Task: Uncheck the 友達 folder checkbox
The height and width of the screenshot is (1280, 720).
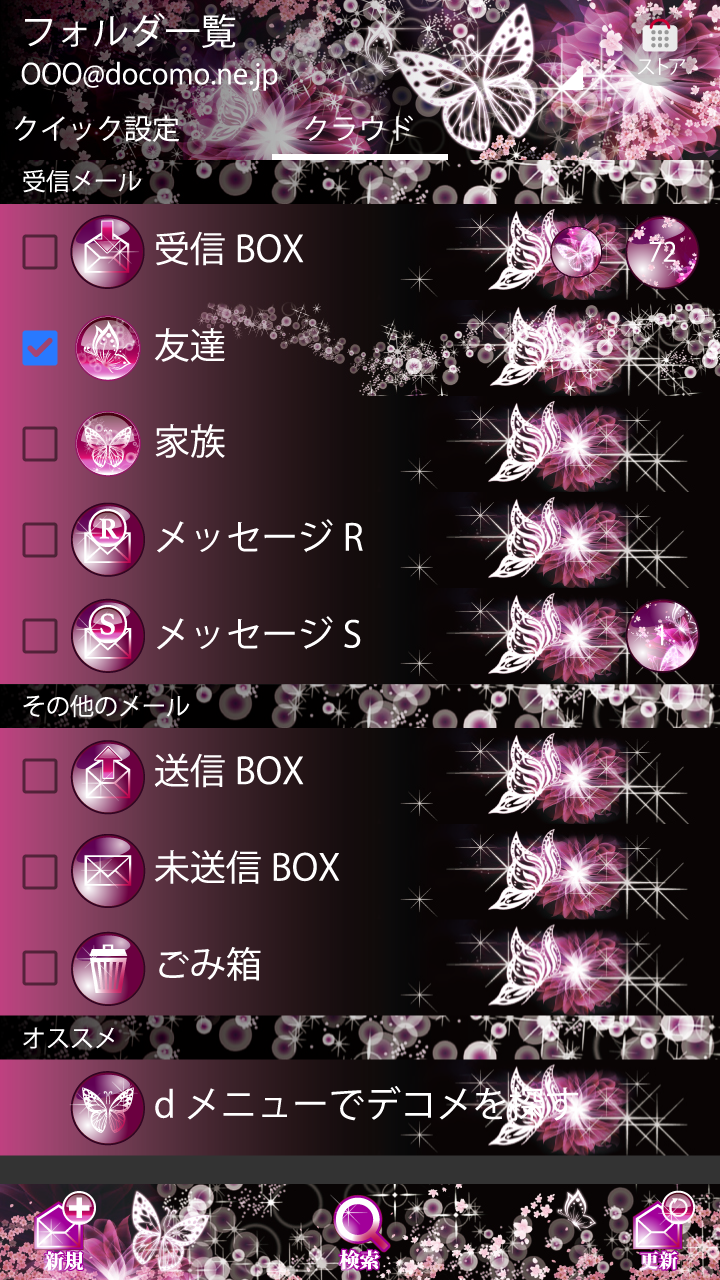Action: (40, 348)
